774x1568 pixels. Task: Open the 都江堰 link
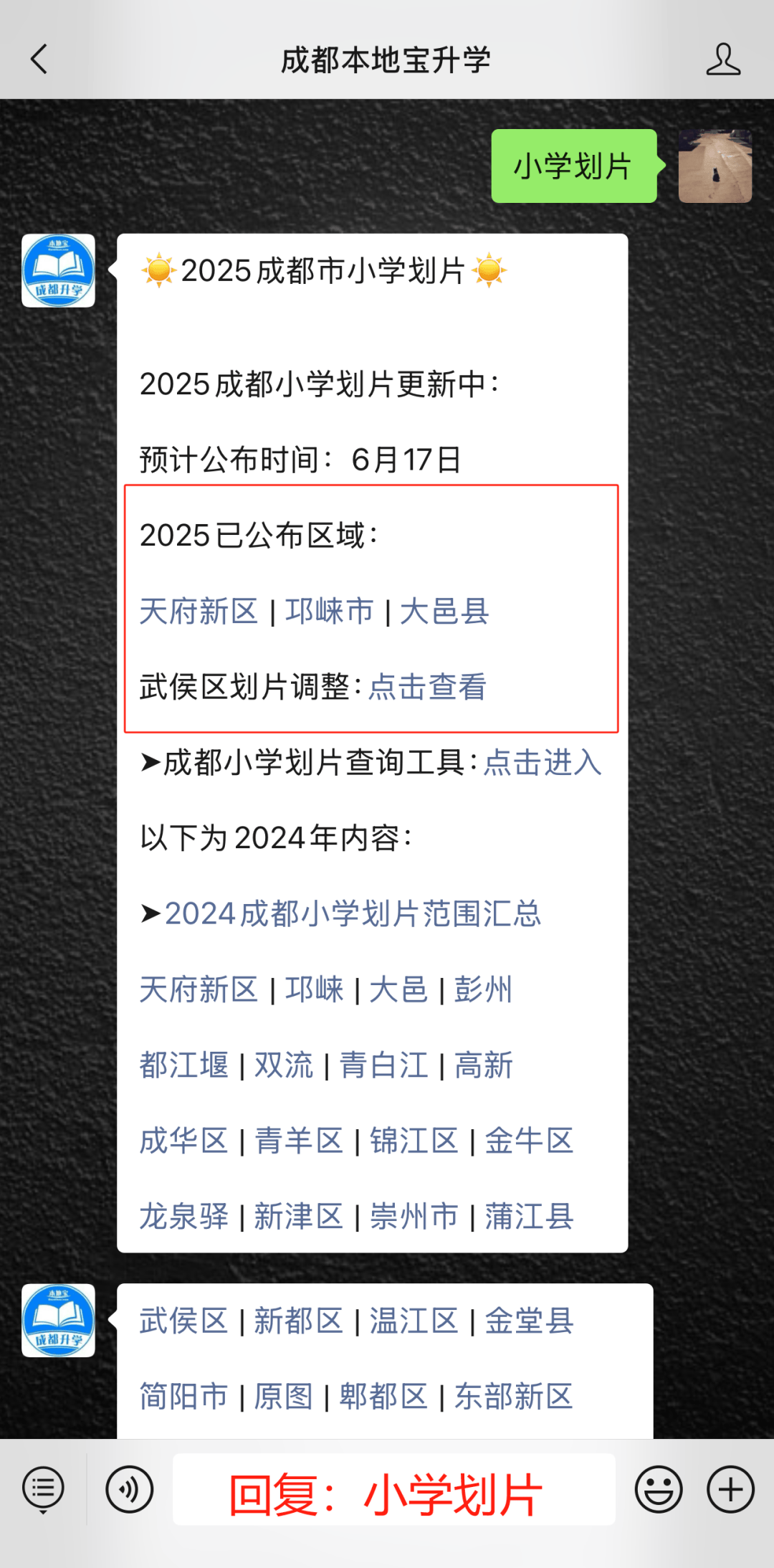183,1065
